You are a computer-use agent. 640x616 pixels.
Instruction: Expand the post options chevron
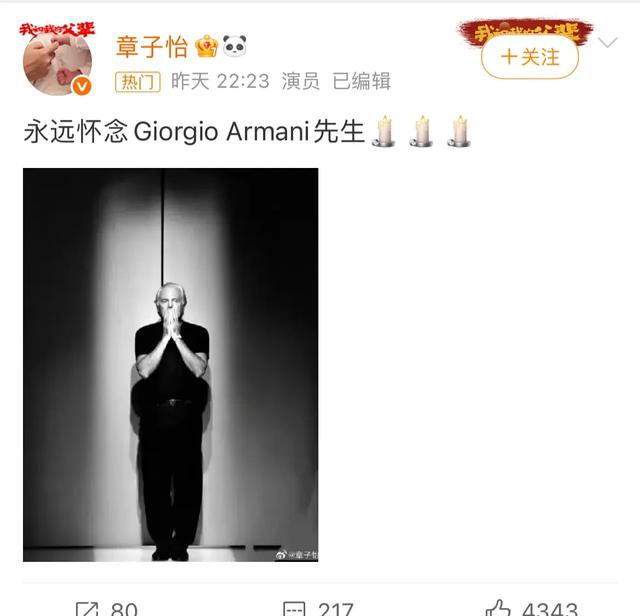(x=608, y=43)
